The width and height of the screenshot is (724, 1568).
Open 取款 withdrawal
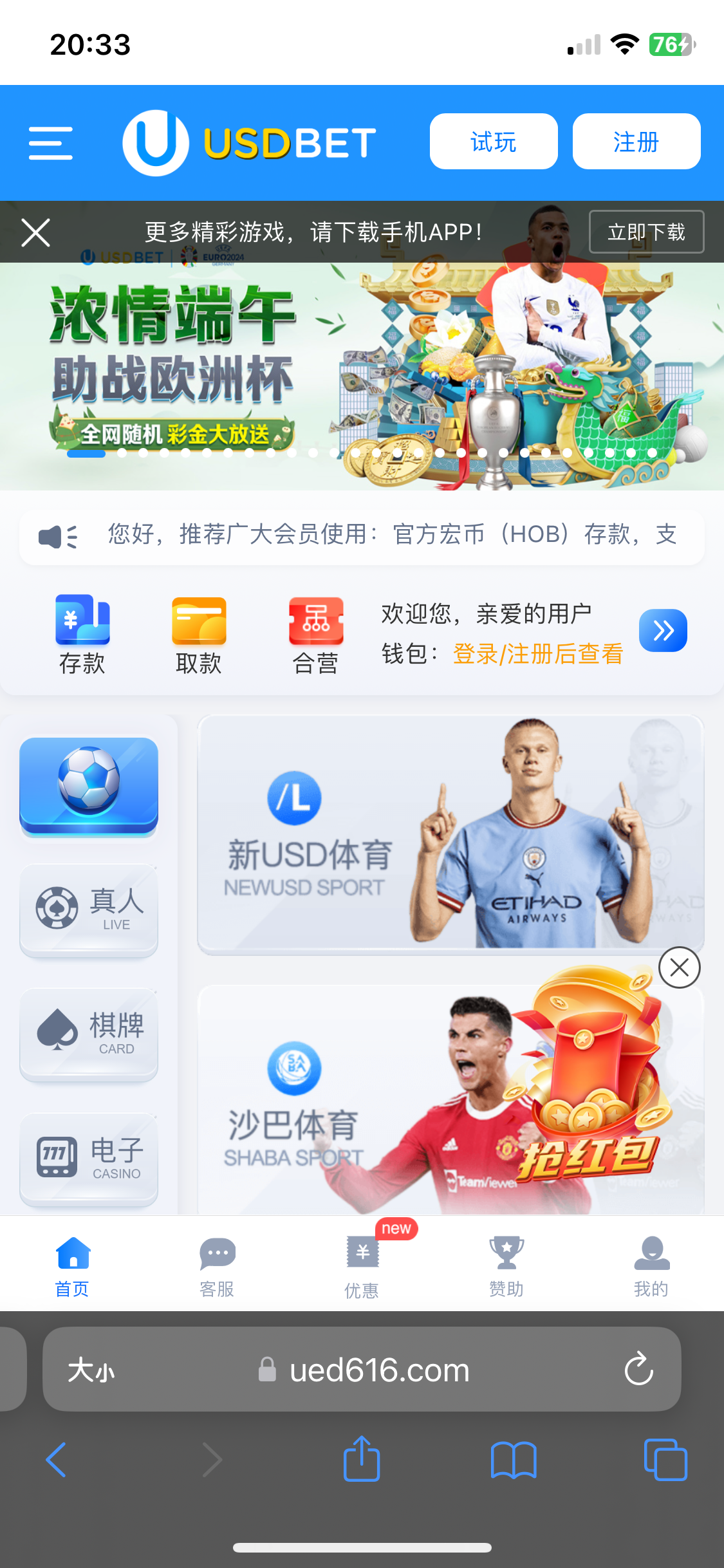point(199,635)
